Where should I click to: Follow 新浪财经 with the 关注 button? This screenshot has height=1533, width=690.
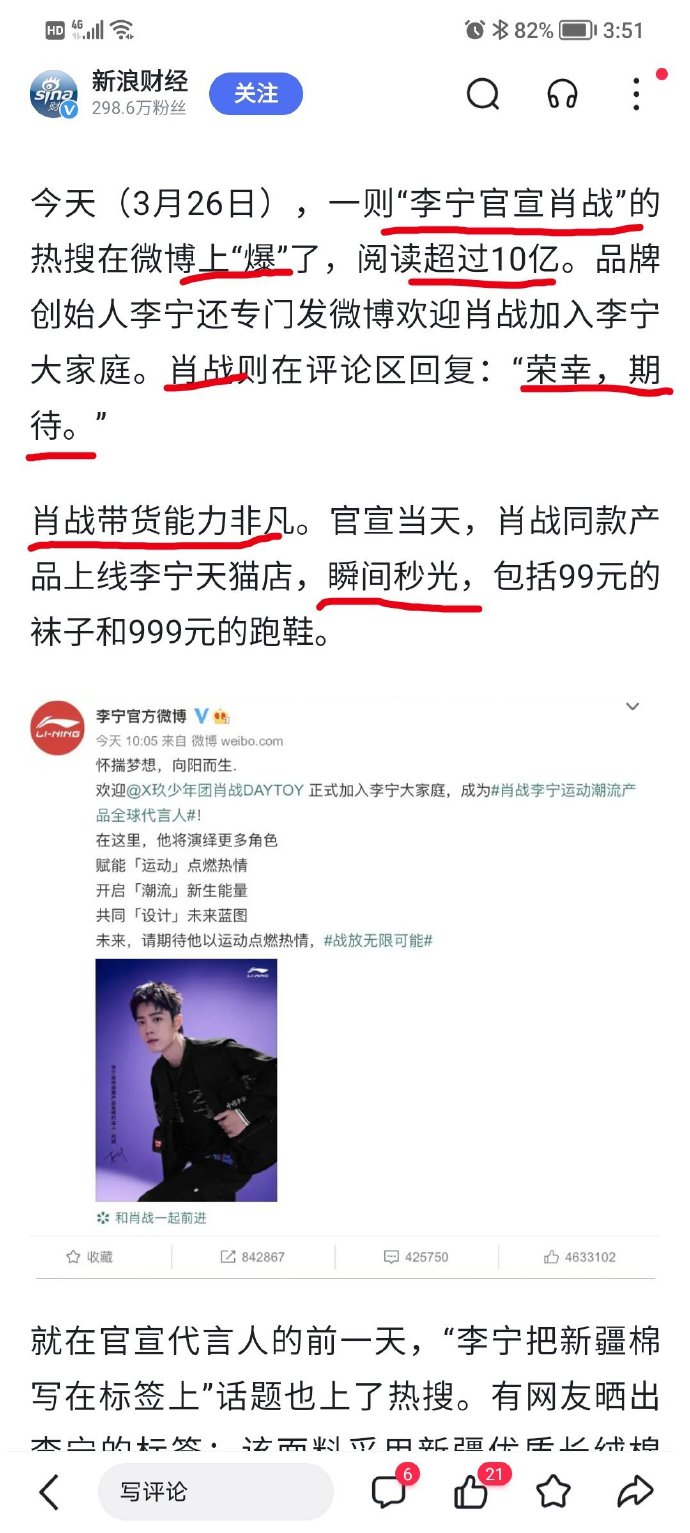(x=255, y=94)
